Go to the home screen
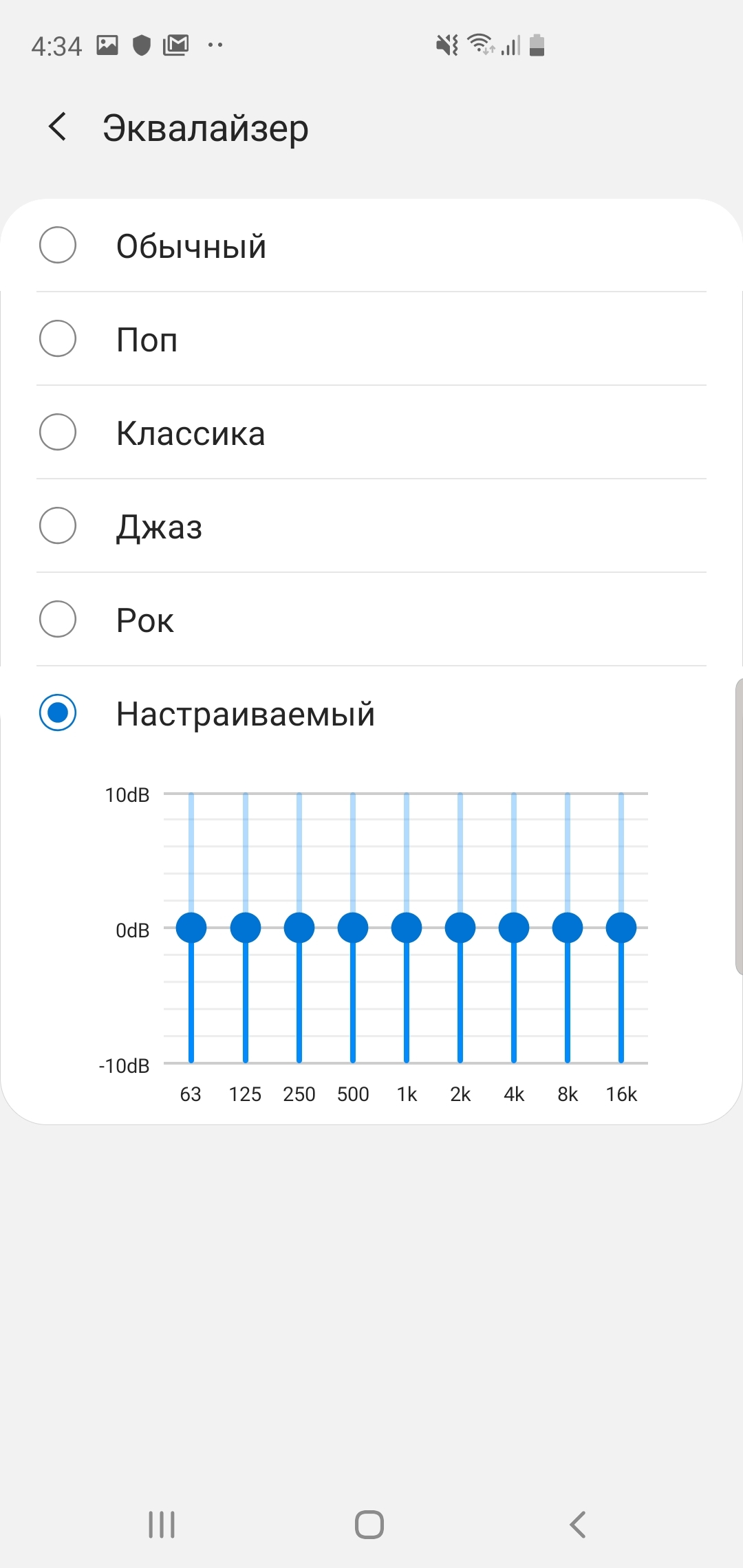This screenshot has width=743, height=1568. click(x=369, y=1525)
